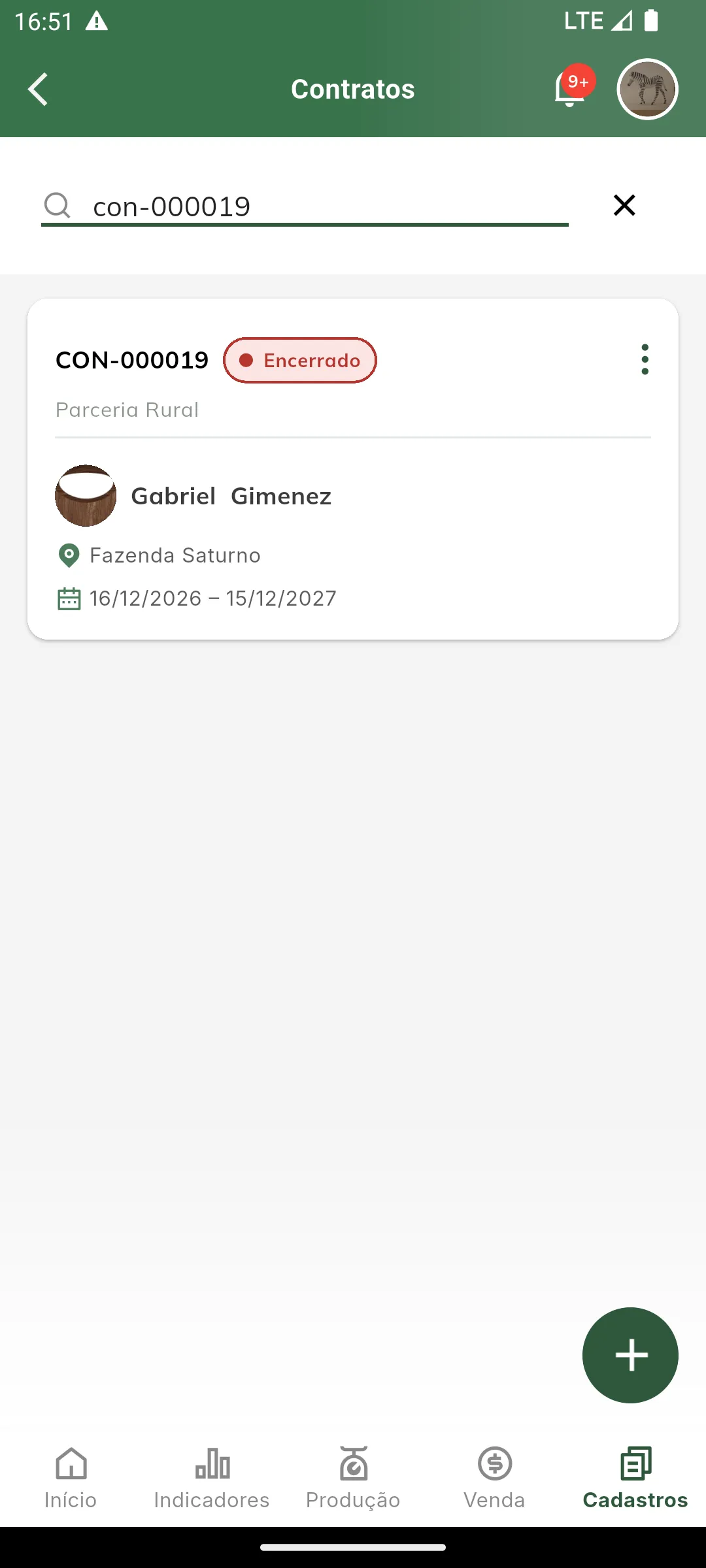706x1568 pixels.
Task: Select the Cadastros tab
Action: coord(635,1478)
